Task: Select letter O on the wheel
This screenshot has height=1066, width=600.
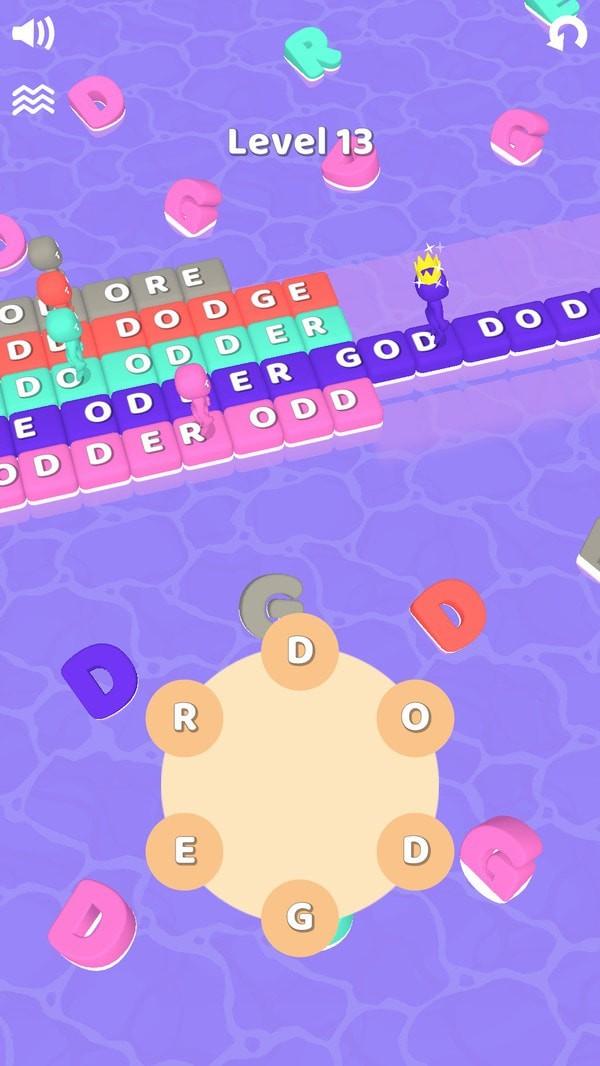Action: pos(415,718)
